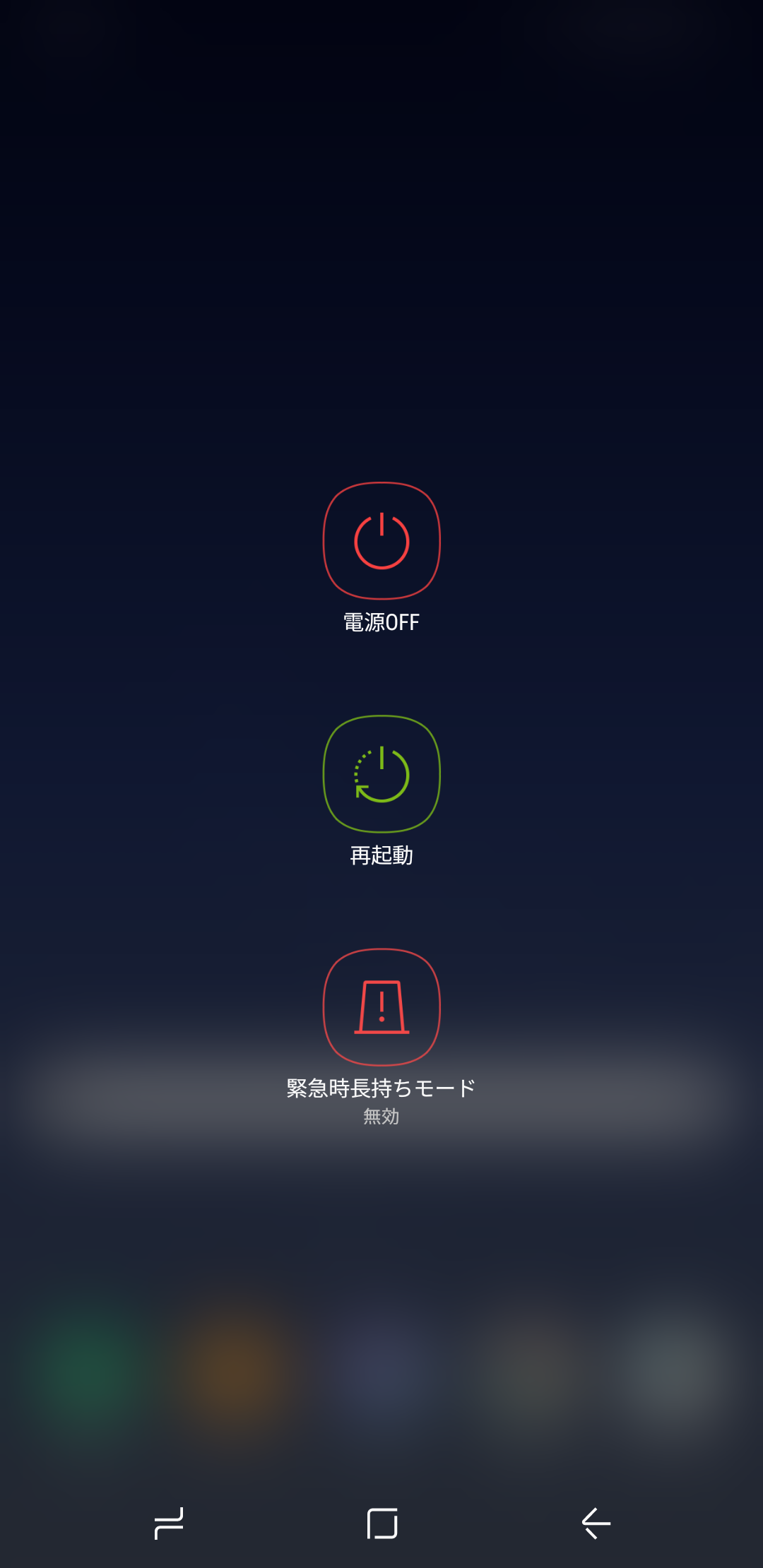
Task: Select 再起動 to restart the device
Action: 381,774
